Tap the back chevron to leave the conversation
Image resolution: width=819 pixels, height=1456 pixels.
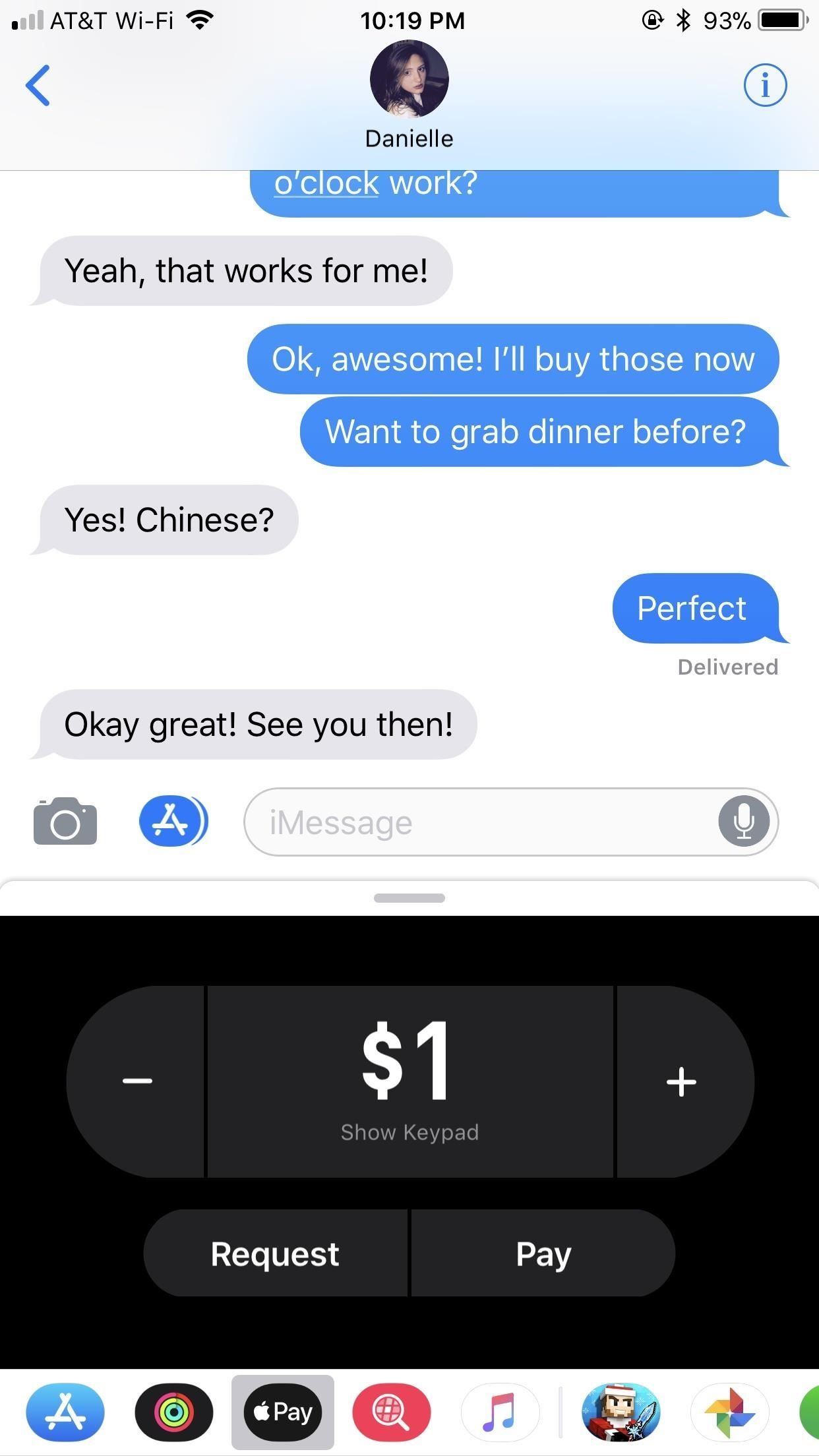point(38,85)
